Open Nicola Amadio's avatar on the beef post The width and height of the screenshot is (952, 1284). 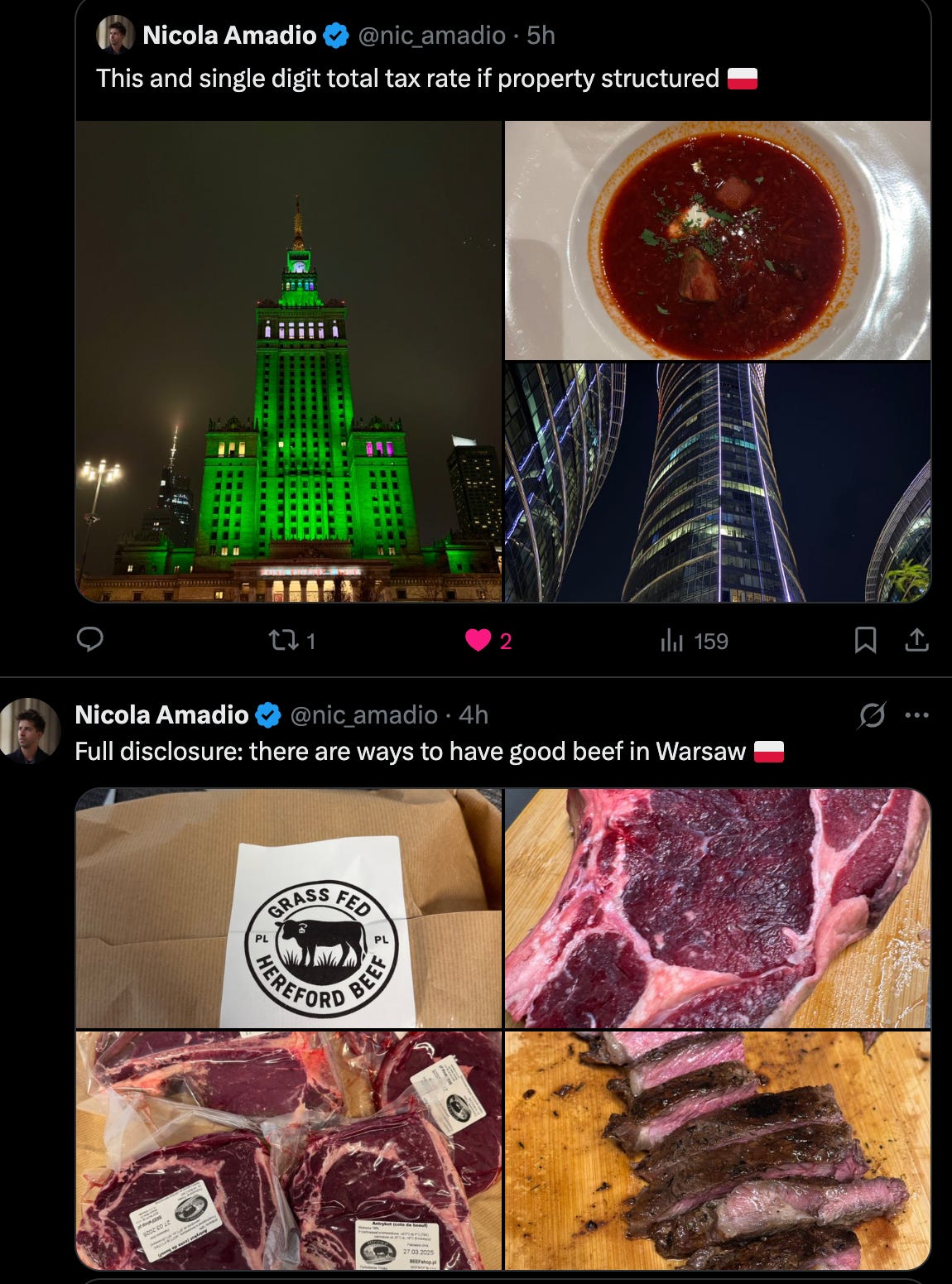(x=30, y=729)
